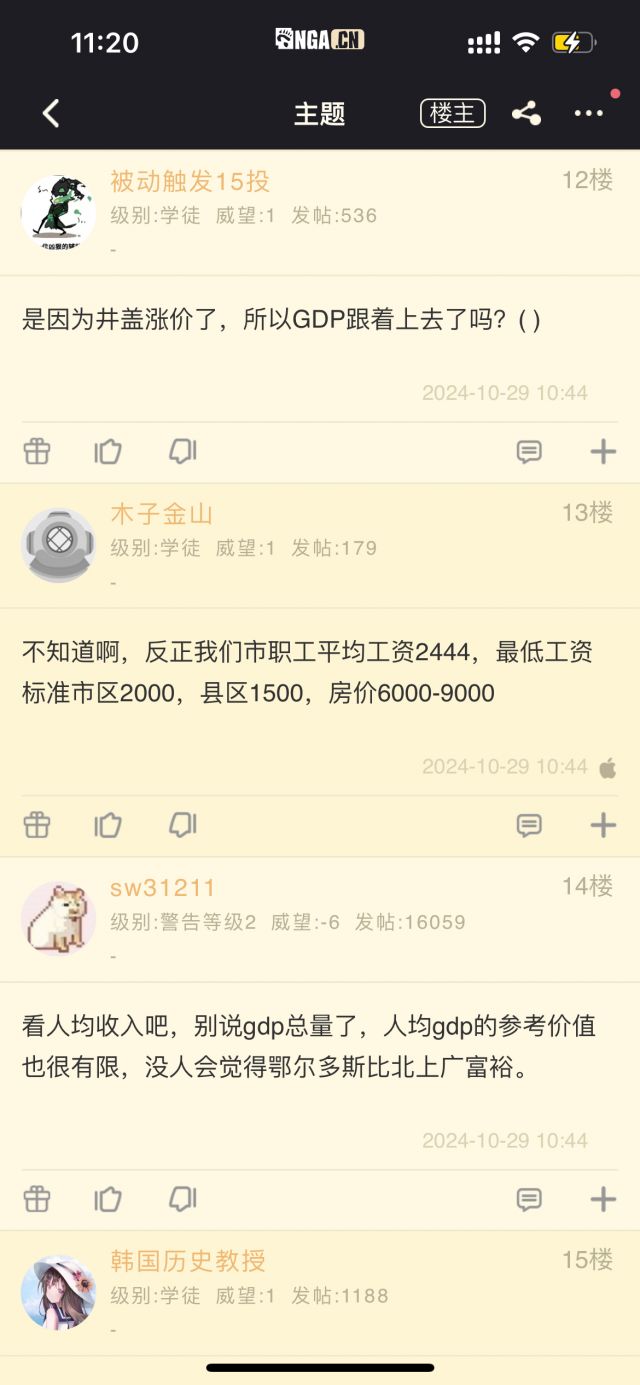Open sw31211's avatar
This screenshot has height=1385, width=640.
pyautogui.click(x=58, y=918)
